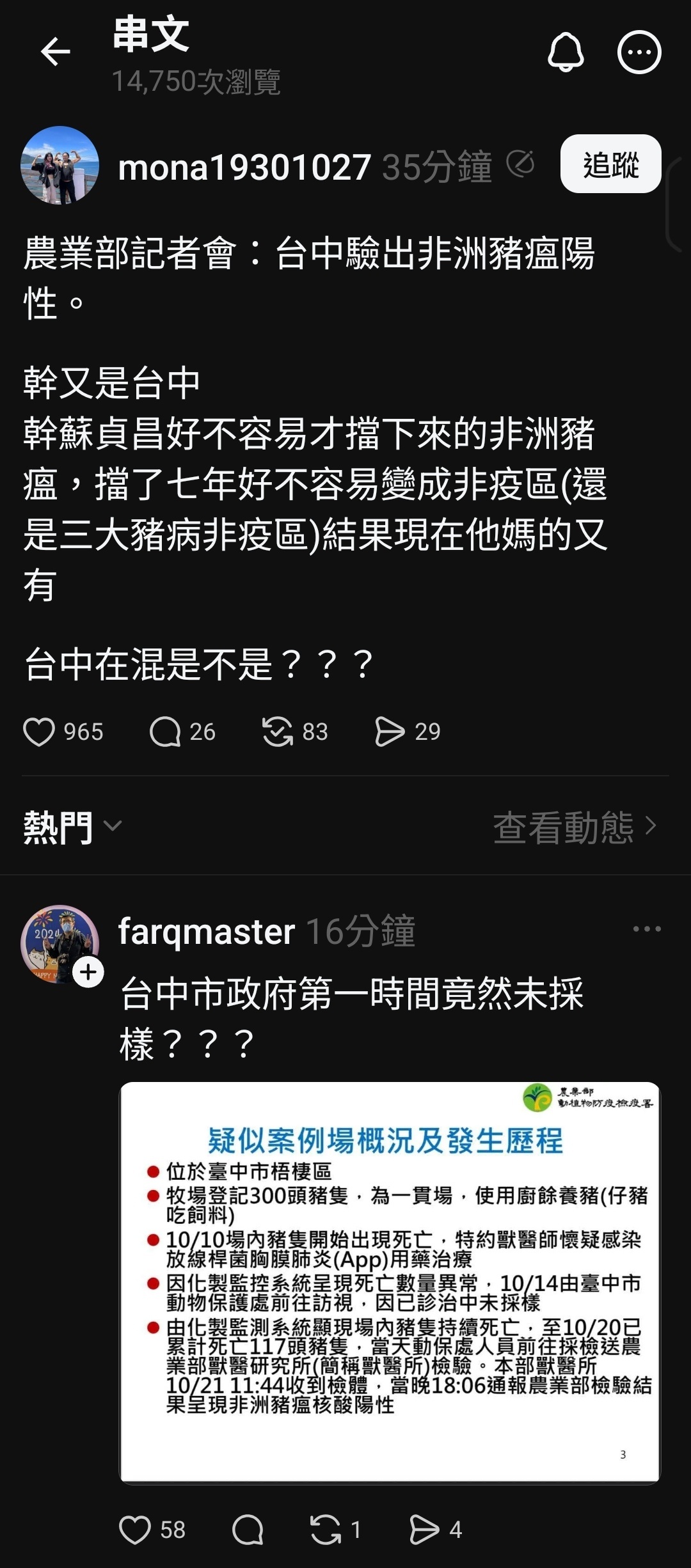Share farqmaster's reply
This screenshot has height=1568, width=691.
[x=424, y=1530]
